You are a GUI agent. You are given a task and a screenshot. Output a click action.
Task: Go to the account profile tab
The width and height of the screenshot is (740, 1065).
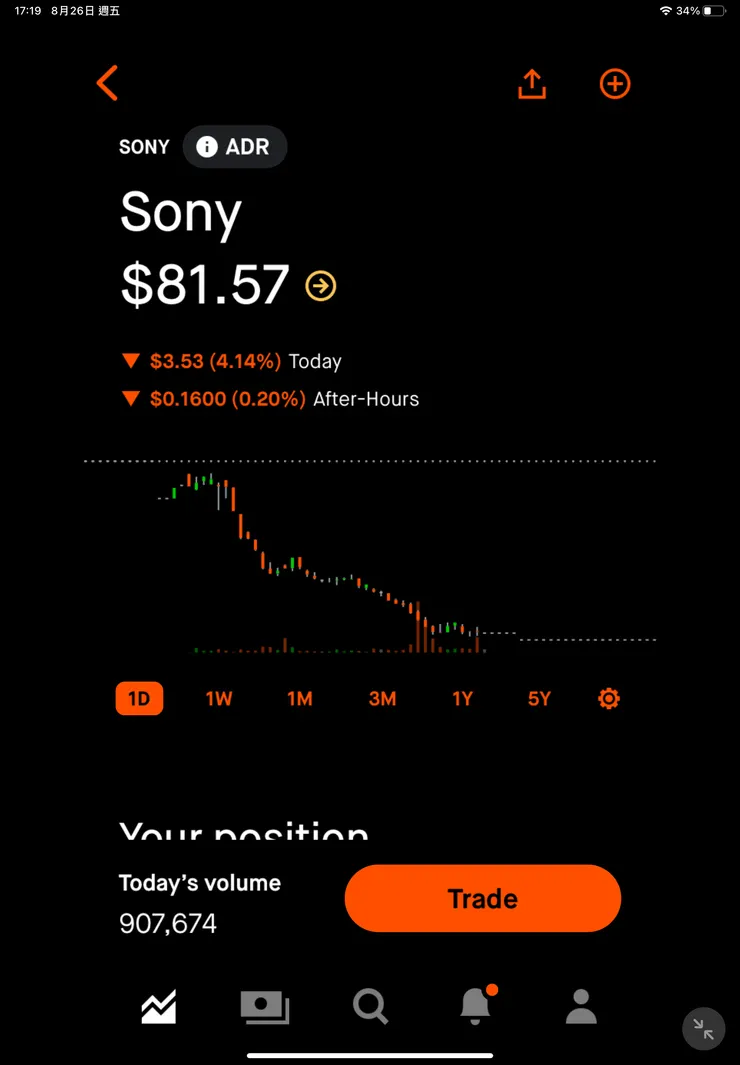[x=581, y=1007]
